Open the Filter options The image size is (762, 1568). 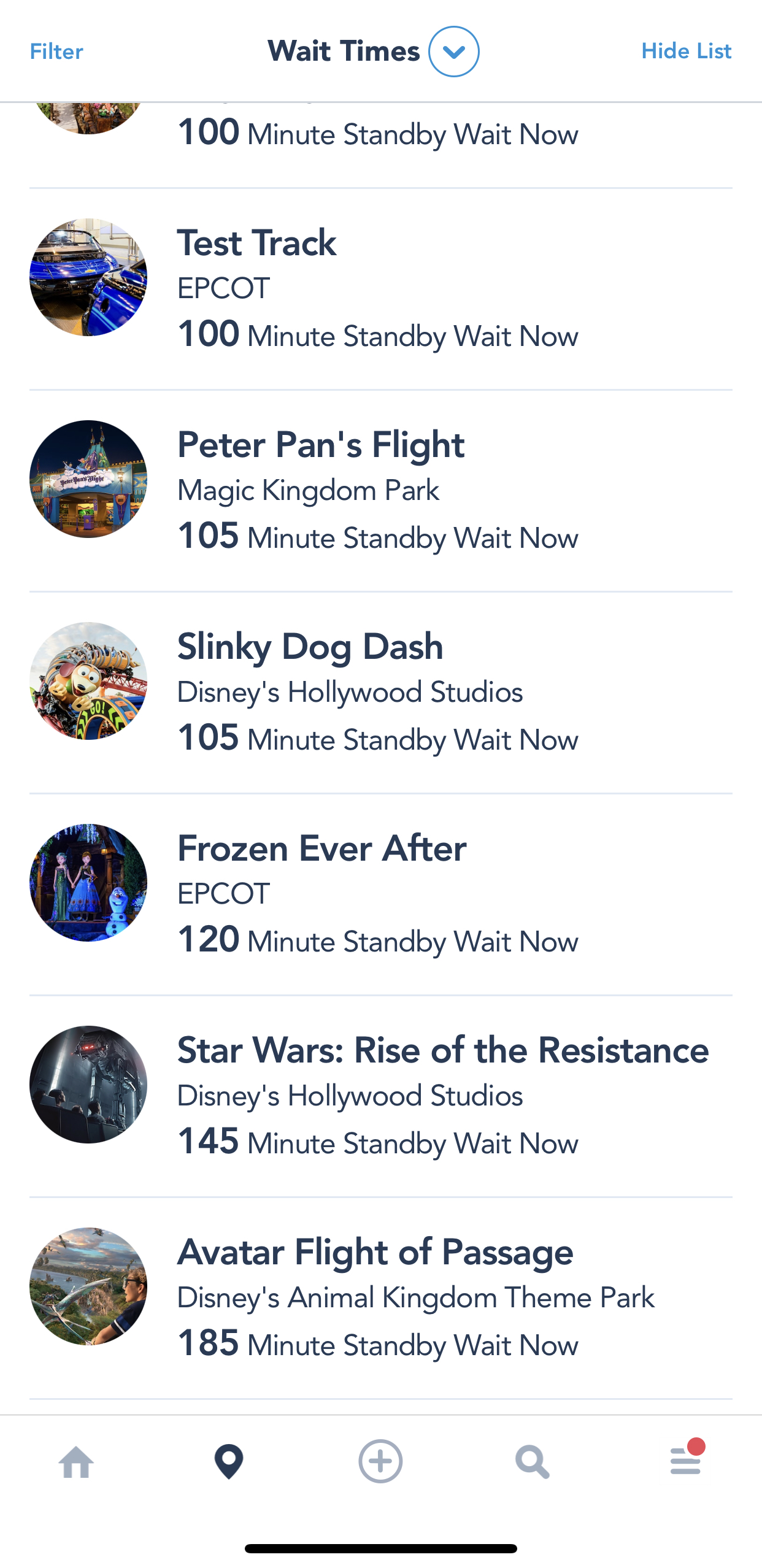point(56,52)
